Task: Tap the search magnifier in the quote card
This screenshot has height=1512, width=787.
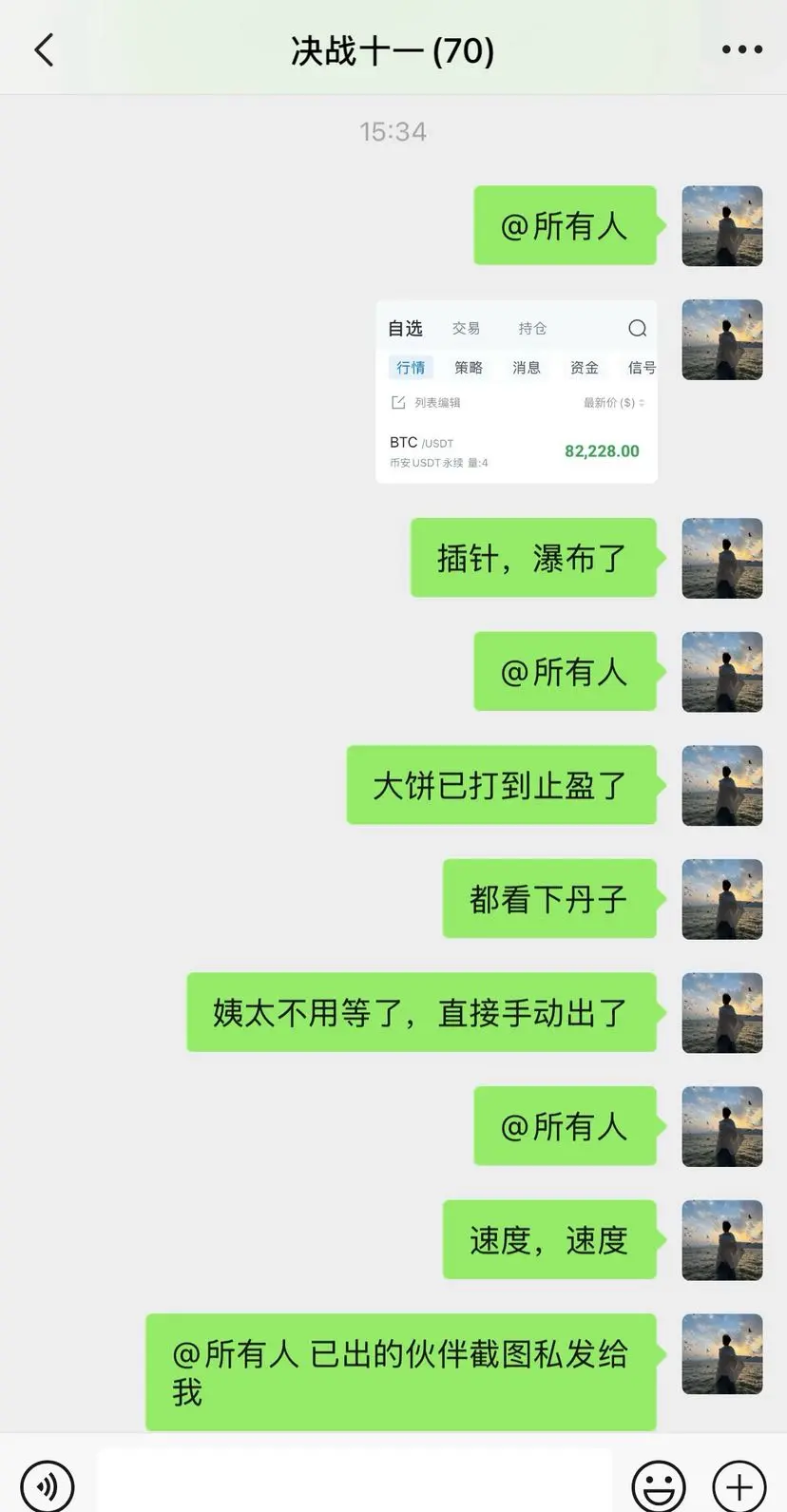Action: pyautogui.click(x=636, y=328)
